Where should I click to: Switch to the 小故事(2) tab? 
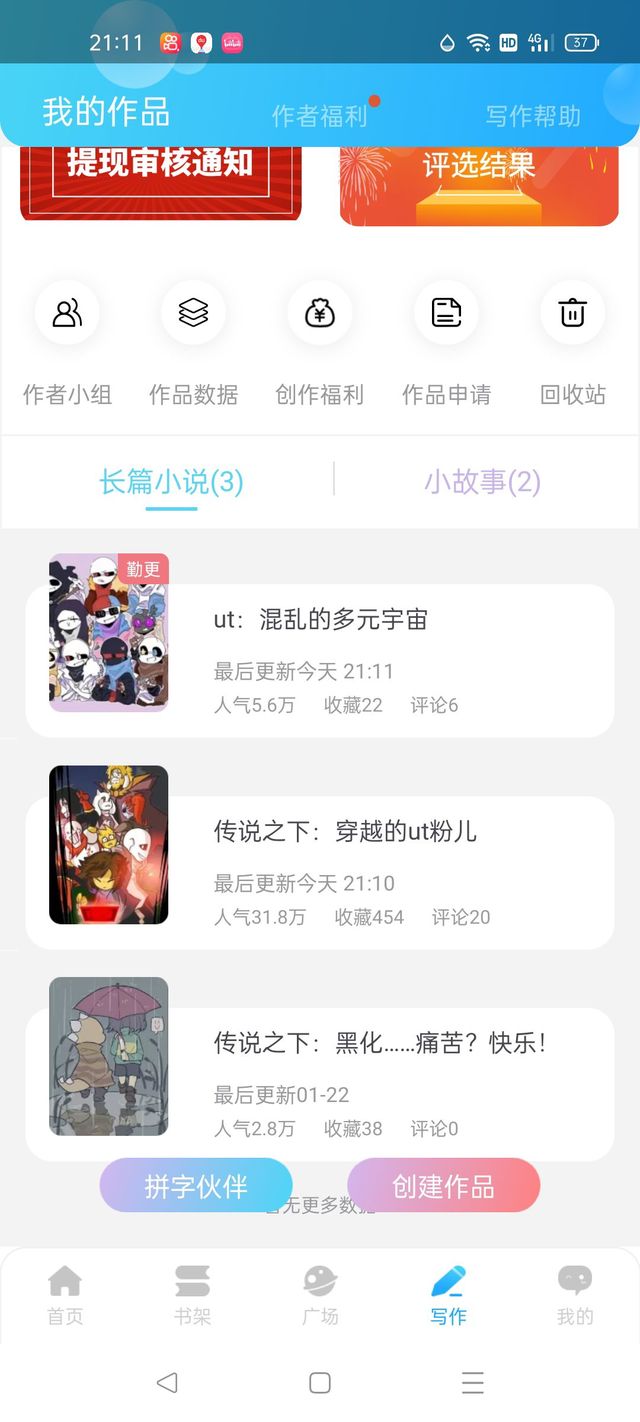[482, 482]
